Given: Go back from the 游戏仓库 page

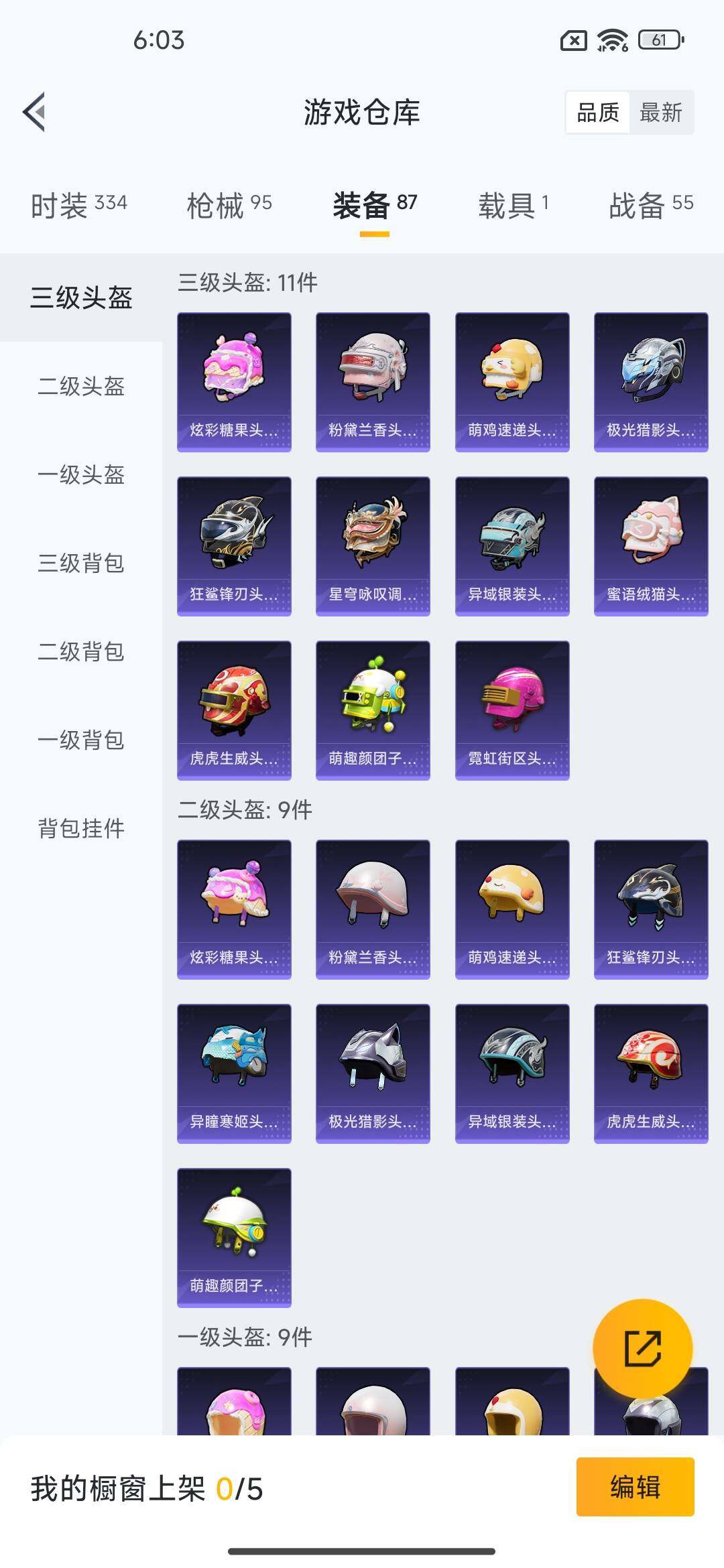Looking at the screenshot, I should (35, 112).
